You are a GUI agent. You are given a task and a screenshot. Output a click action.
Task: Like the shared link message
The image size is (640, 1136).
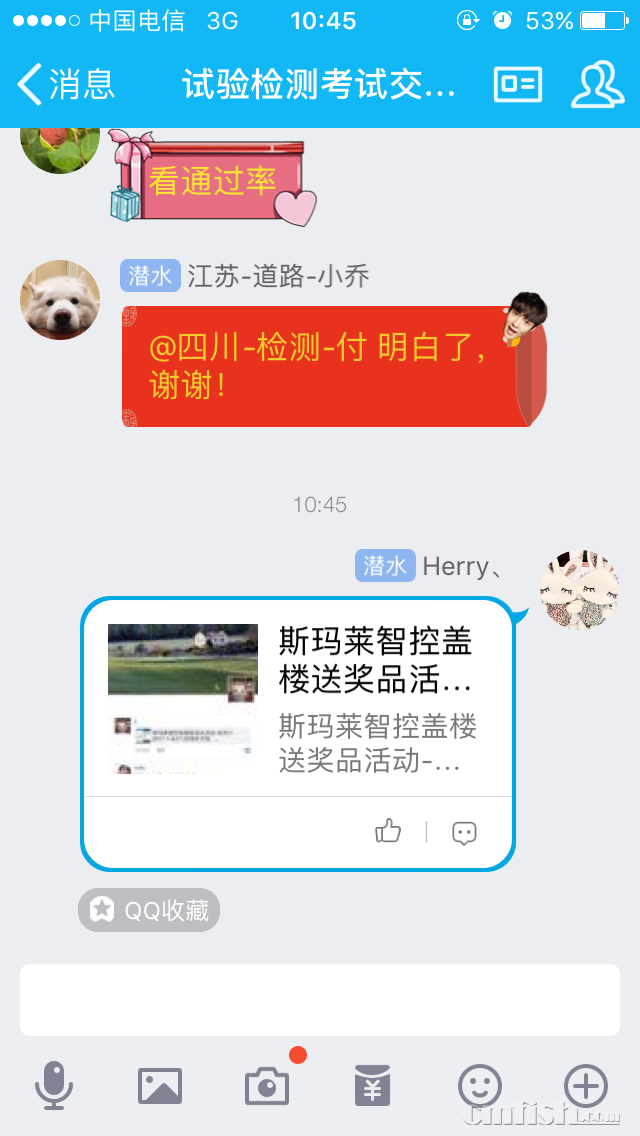(388, 831)
